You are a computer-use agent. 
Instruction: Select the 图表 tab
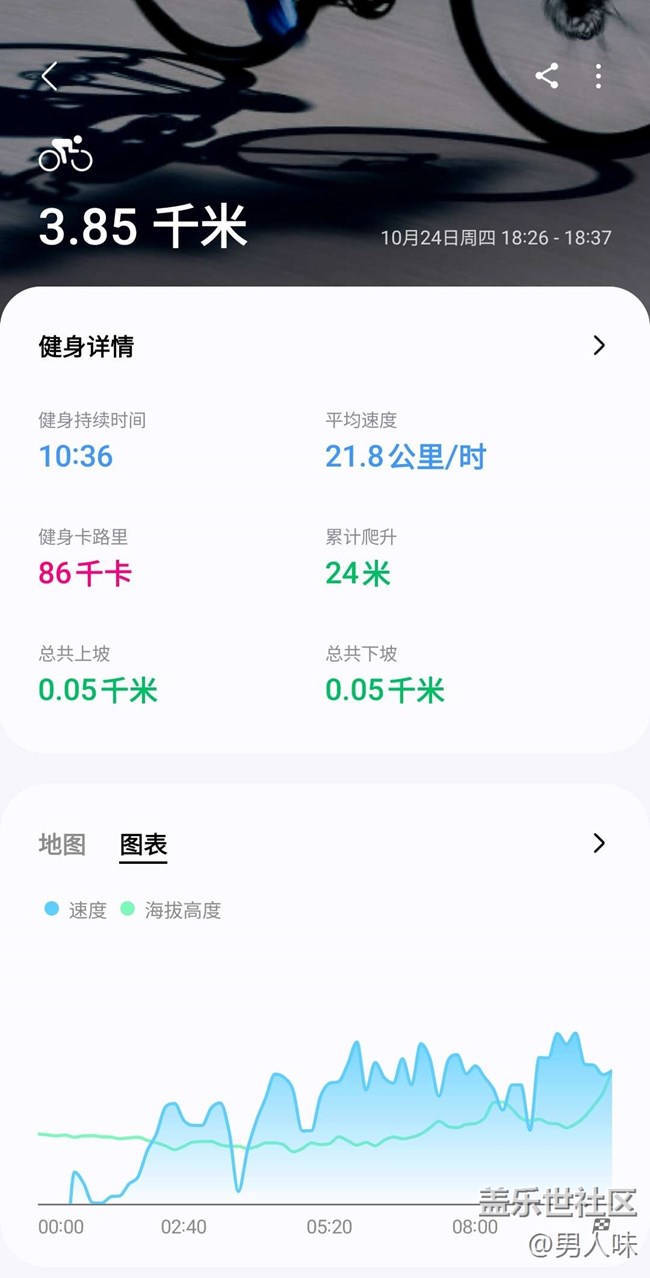[143, 844]
